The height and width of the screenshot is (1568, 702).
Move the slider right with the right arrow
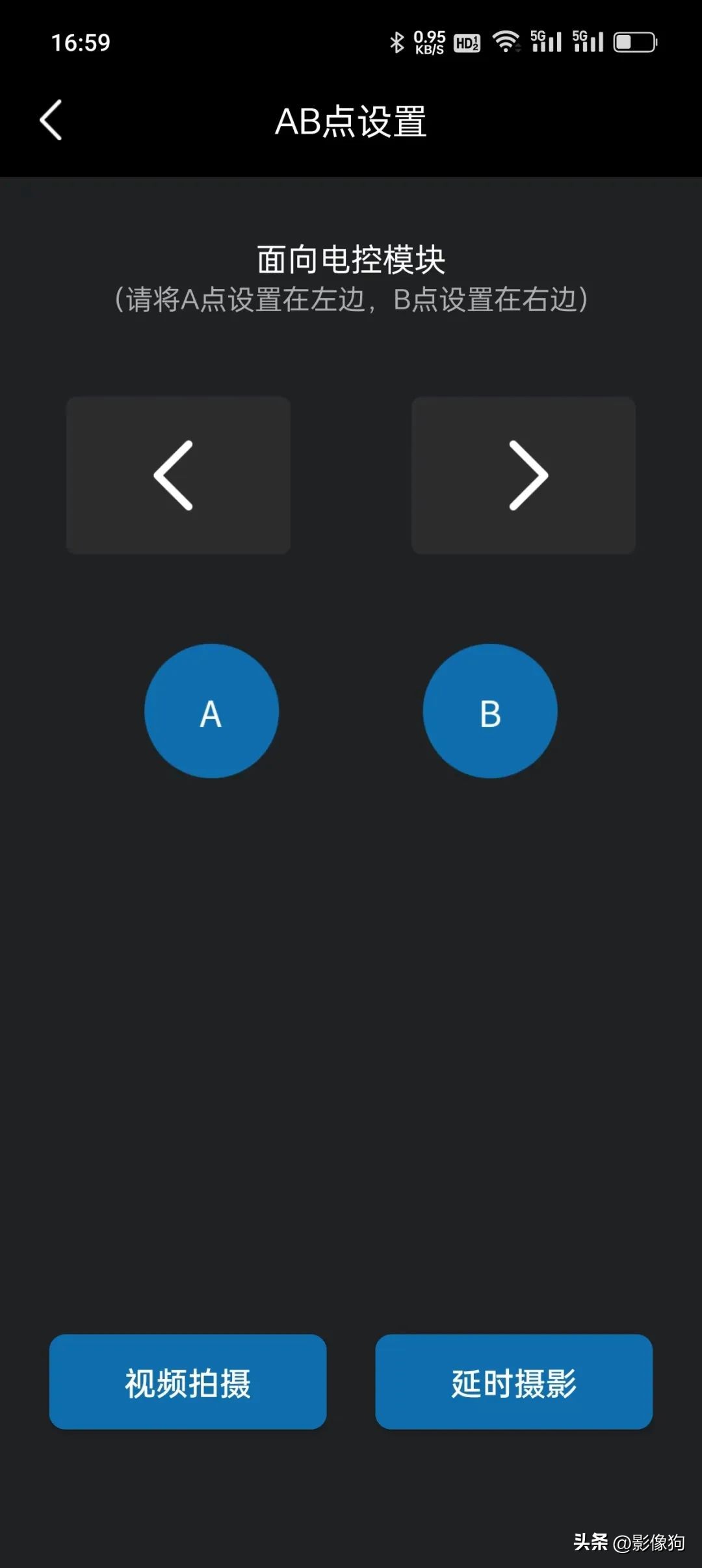pos(523,475)
